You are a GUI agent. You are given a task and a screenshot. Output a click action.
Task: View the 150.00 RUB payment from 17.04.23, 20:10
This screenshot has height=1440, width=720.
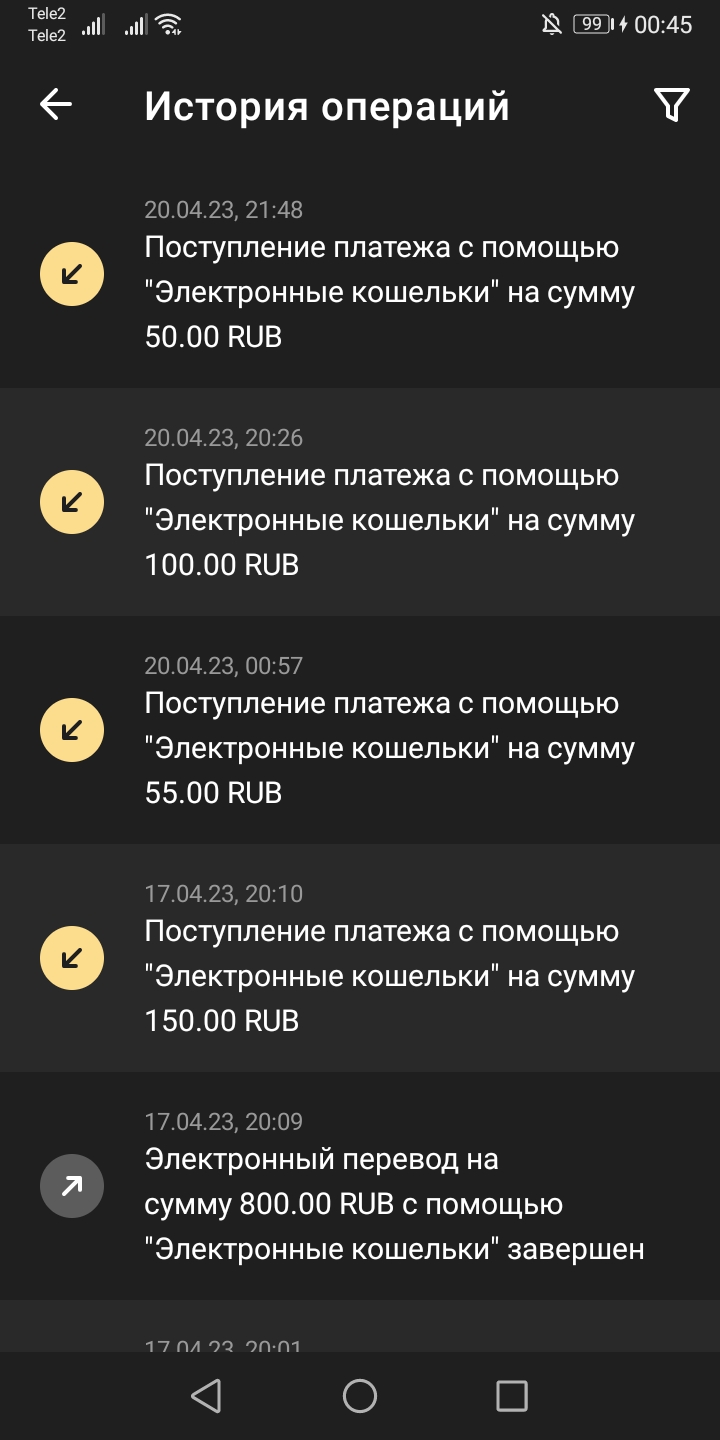[390, 976]
